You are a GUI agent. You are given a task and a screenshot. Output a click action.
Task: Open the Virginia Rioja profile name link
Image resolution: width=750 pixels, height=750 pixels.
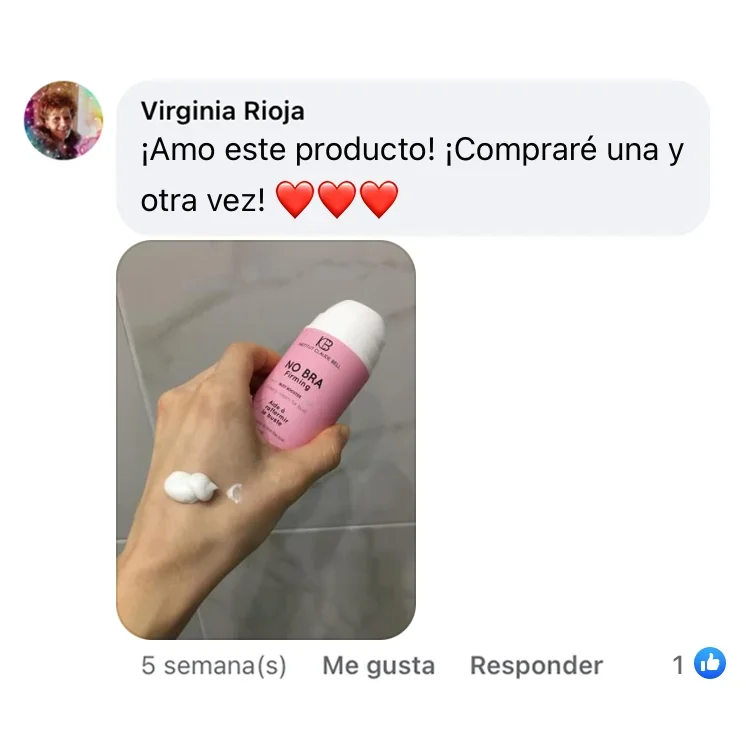point(222,110)
